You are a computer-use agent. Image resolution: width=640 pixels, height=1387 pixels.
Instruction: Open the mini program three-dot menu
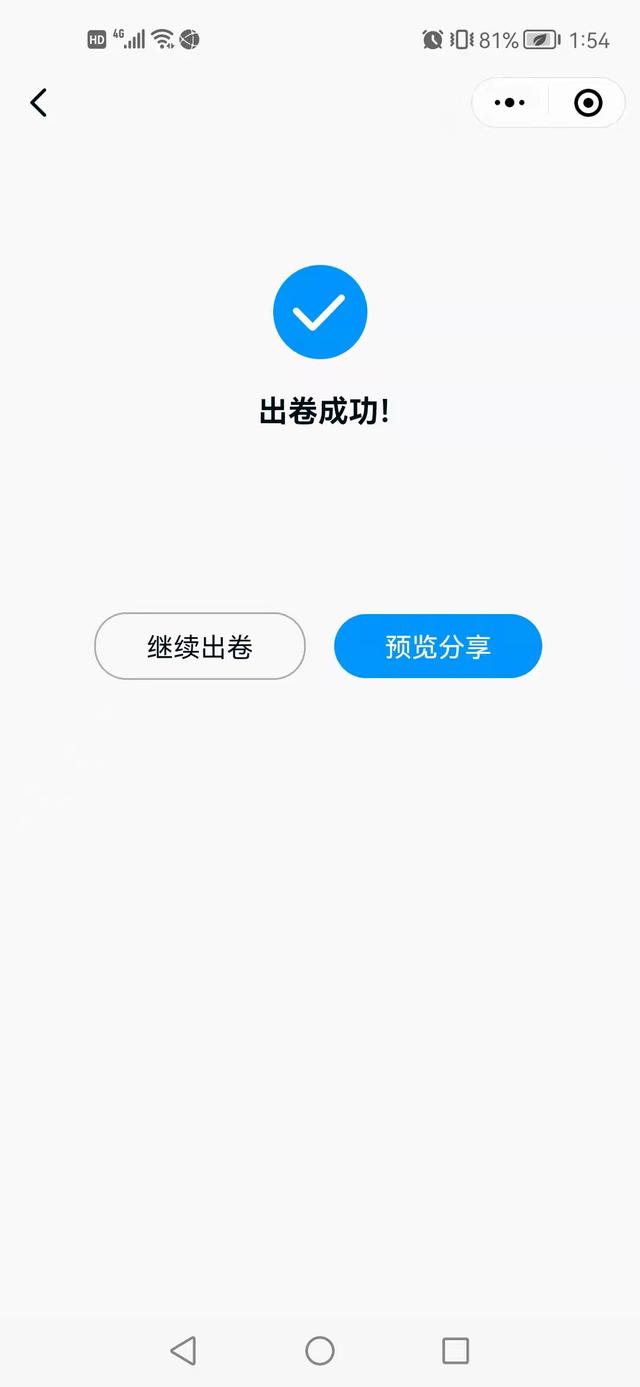pyautogui.click(x=510, y=102)
